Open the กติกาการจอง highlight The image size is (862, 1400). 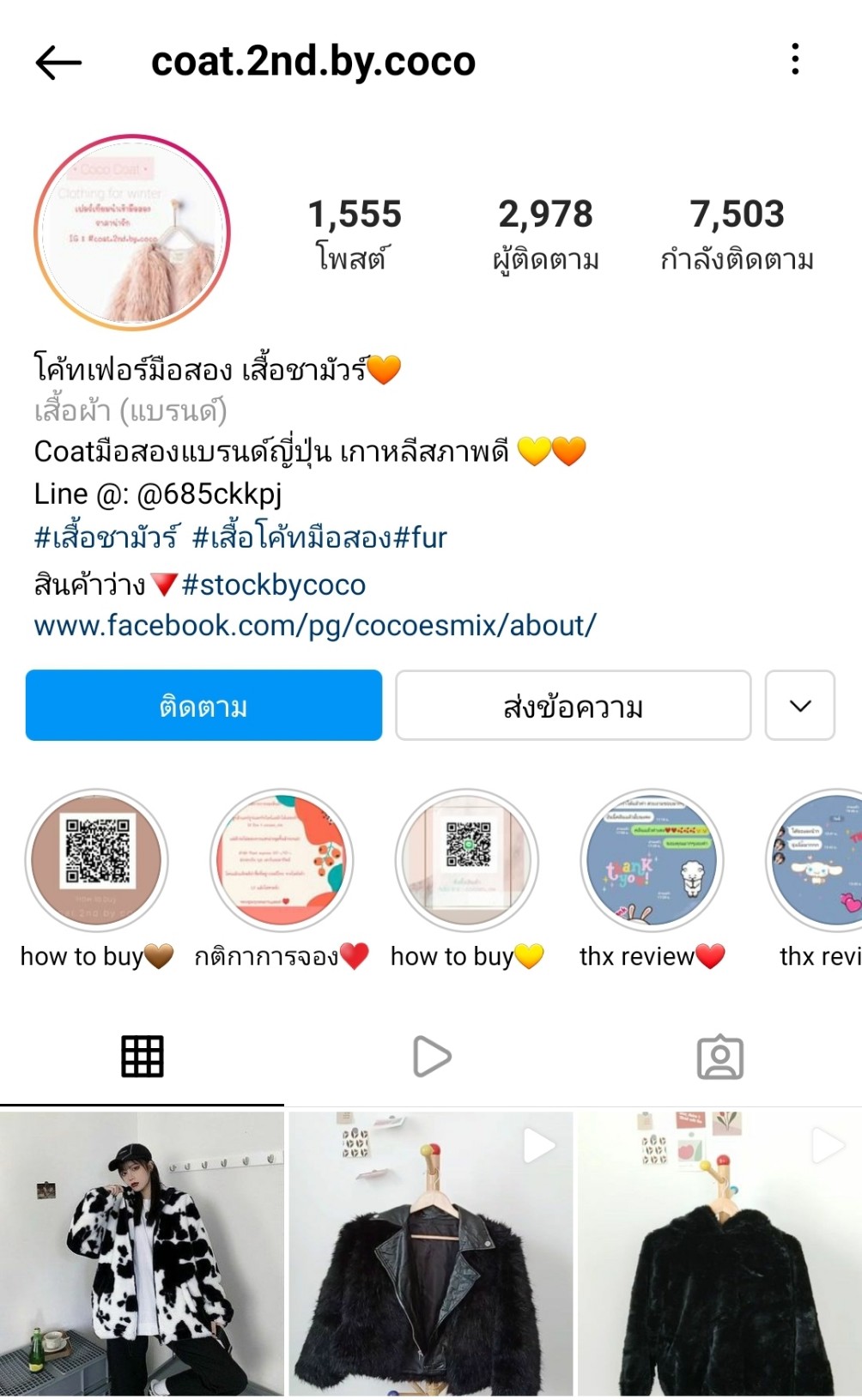click(282, 861)
